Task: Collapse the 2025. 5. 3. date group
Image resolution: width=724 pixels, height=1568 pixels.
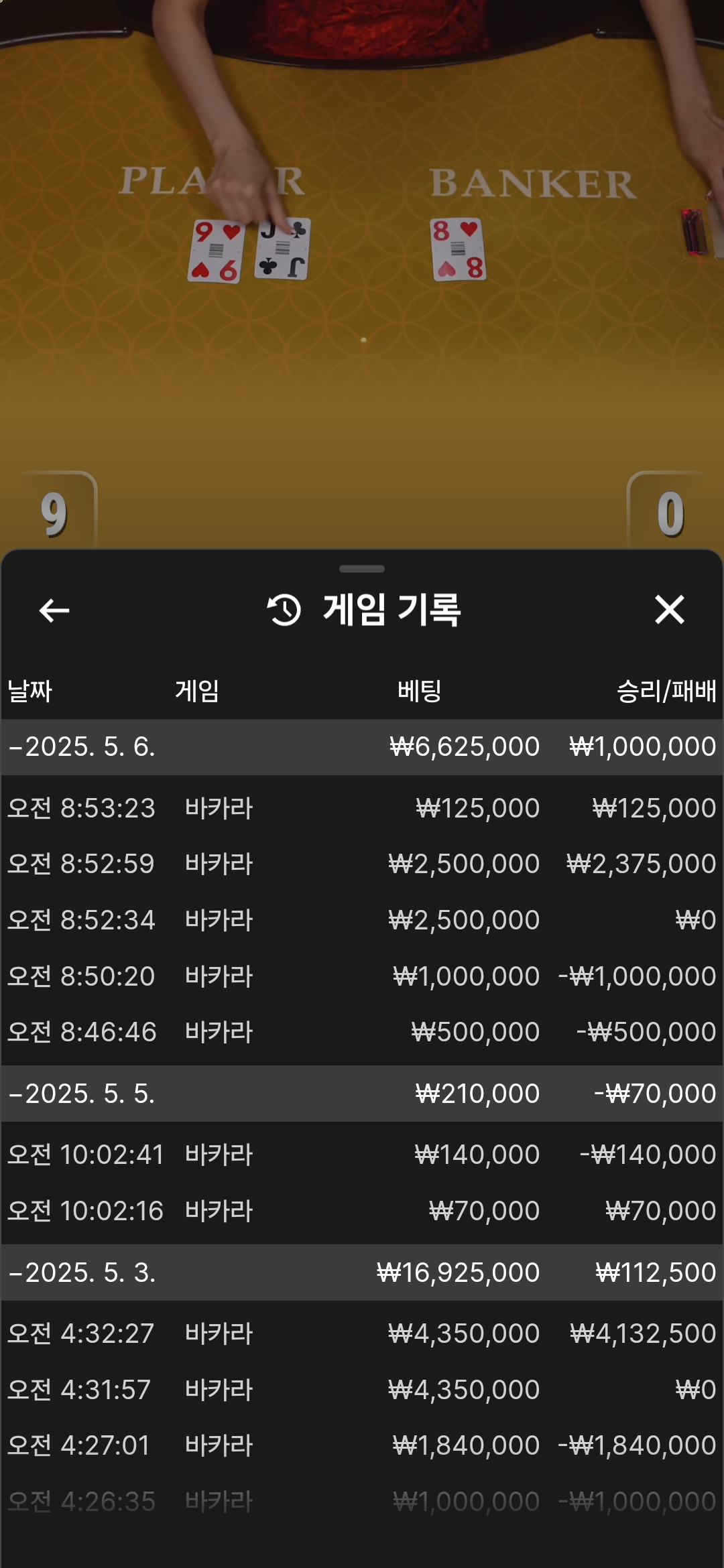Action: (362, 1272)
